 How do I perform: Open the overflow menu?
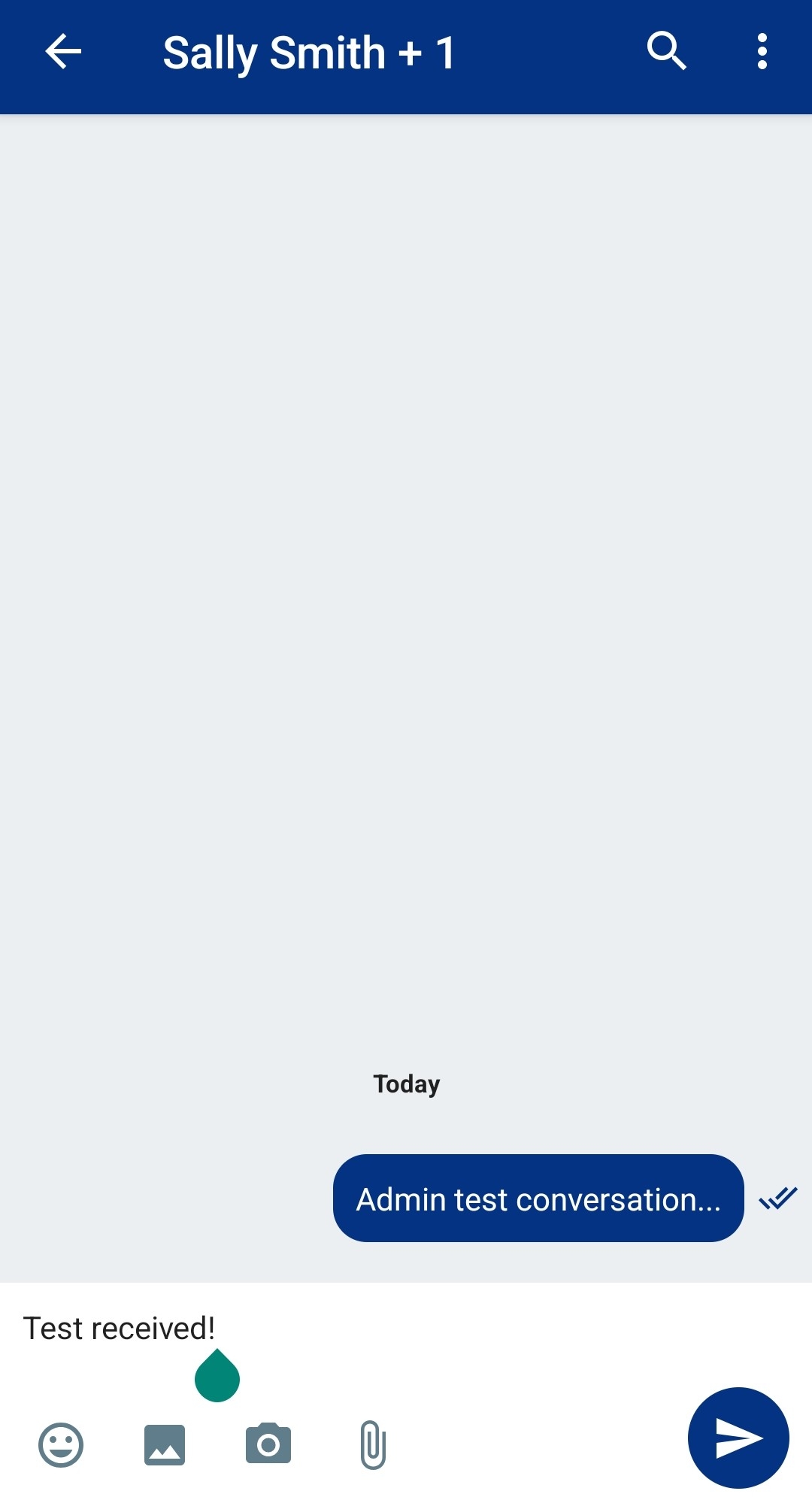tap(762, 52)
